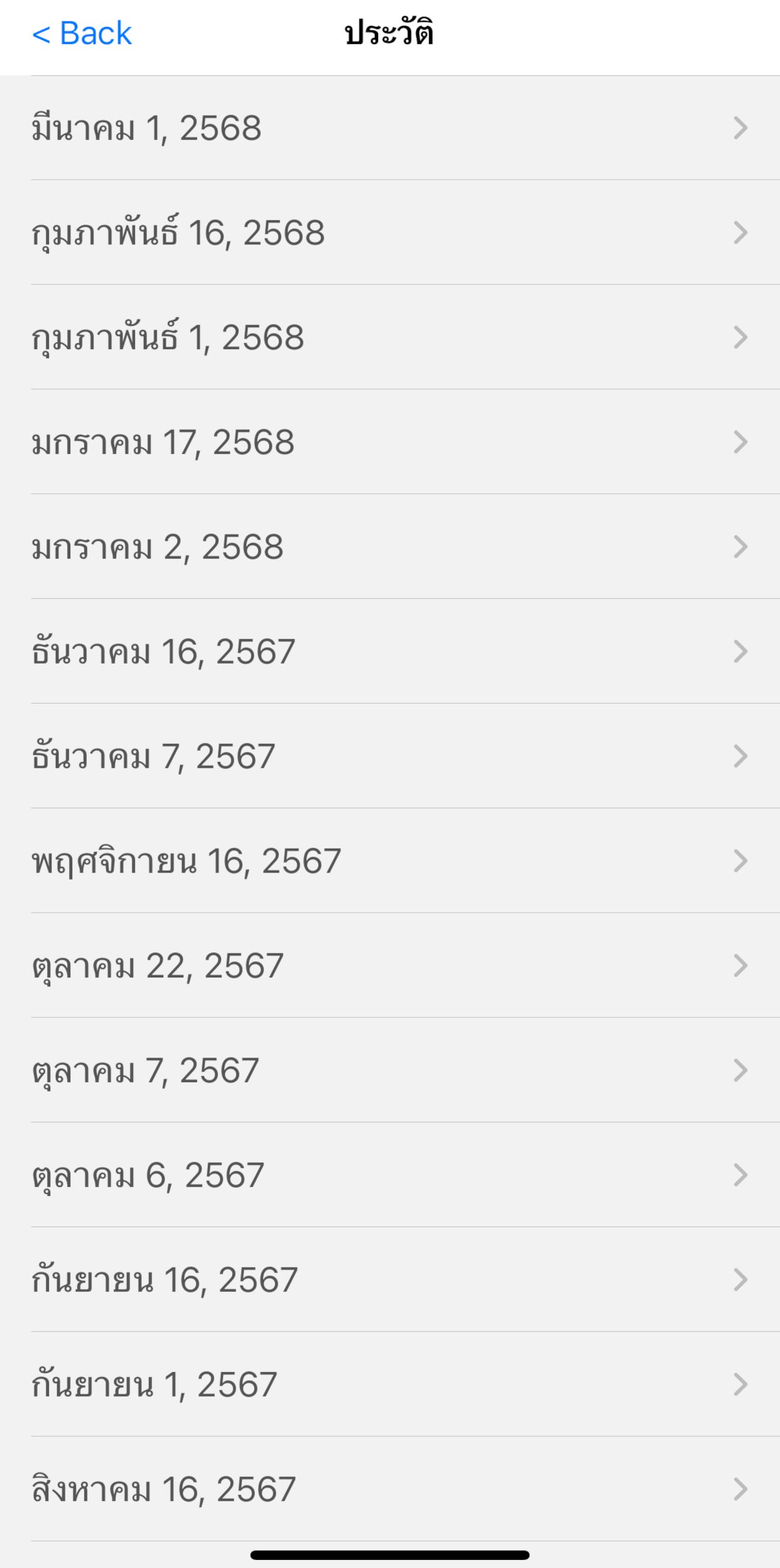
Task: Open the มกราคม 2, 2568 record
Action: point(389,547)
